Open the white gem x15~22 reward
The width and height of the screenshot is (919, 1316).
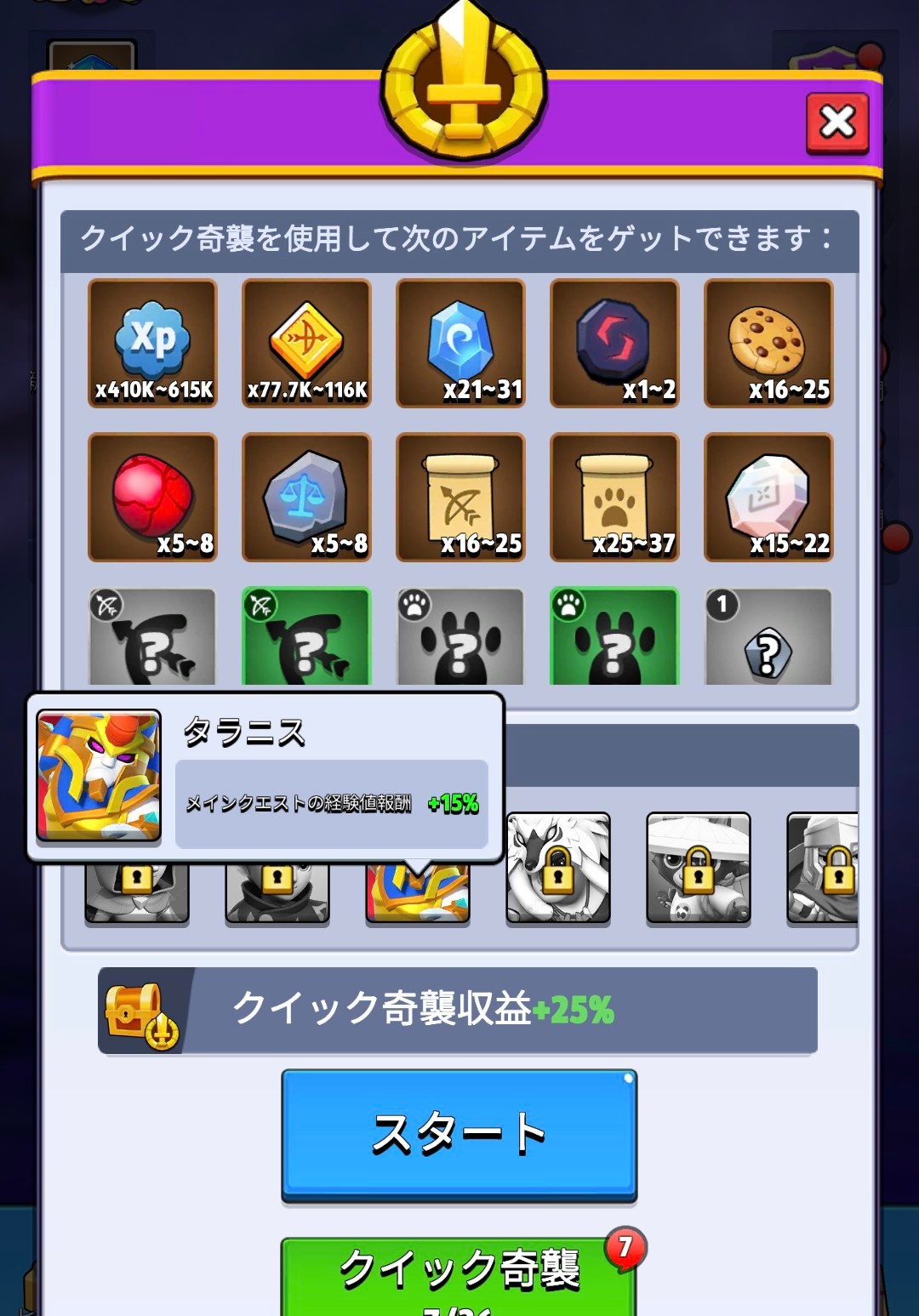[768, 497]
